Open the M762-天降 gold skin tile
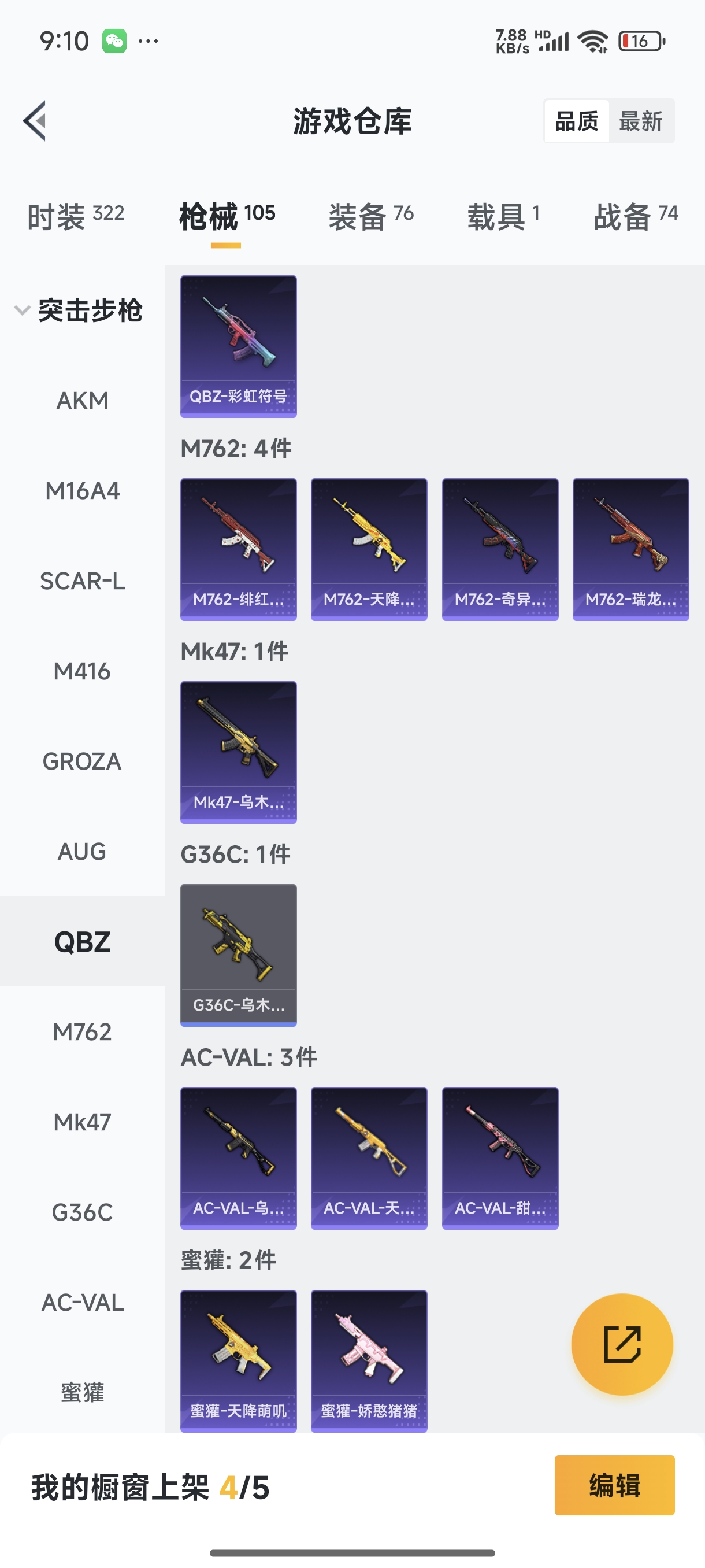This screenshot has width=705, height=1568. (x=369, y=549)
